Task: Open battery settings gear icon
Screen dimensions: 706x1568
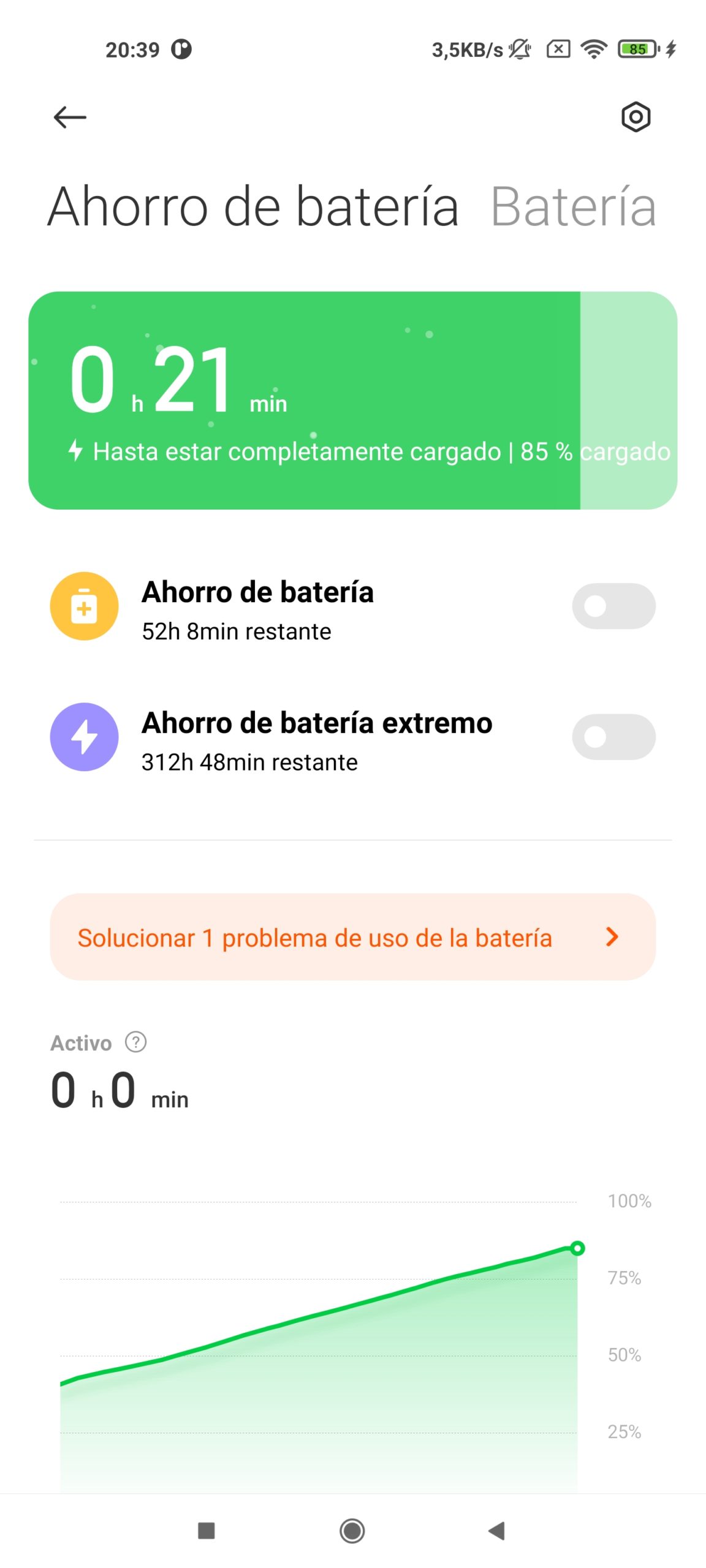Action: pos(636,116)
